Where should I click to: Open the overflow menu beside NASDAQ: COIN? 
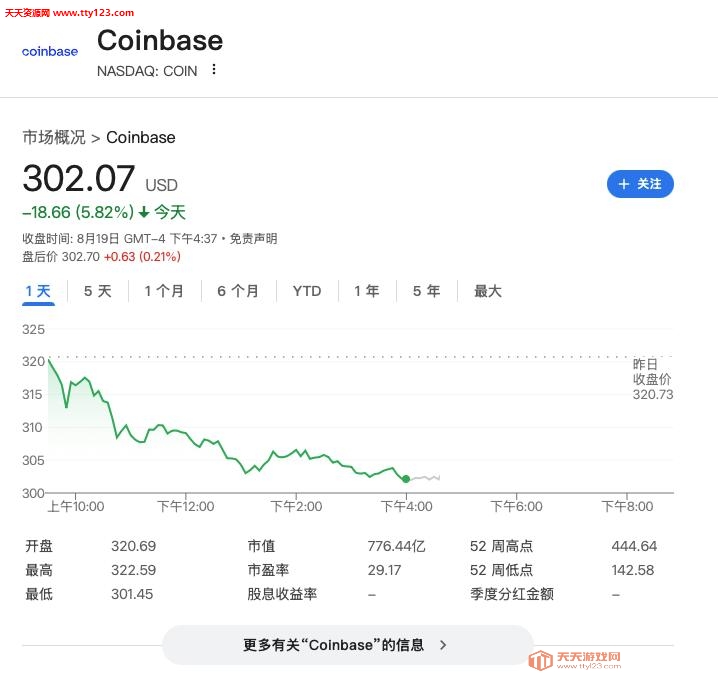[x=213, y=70]
